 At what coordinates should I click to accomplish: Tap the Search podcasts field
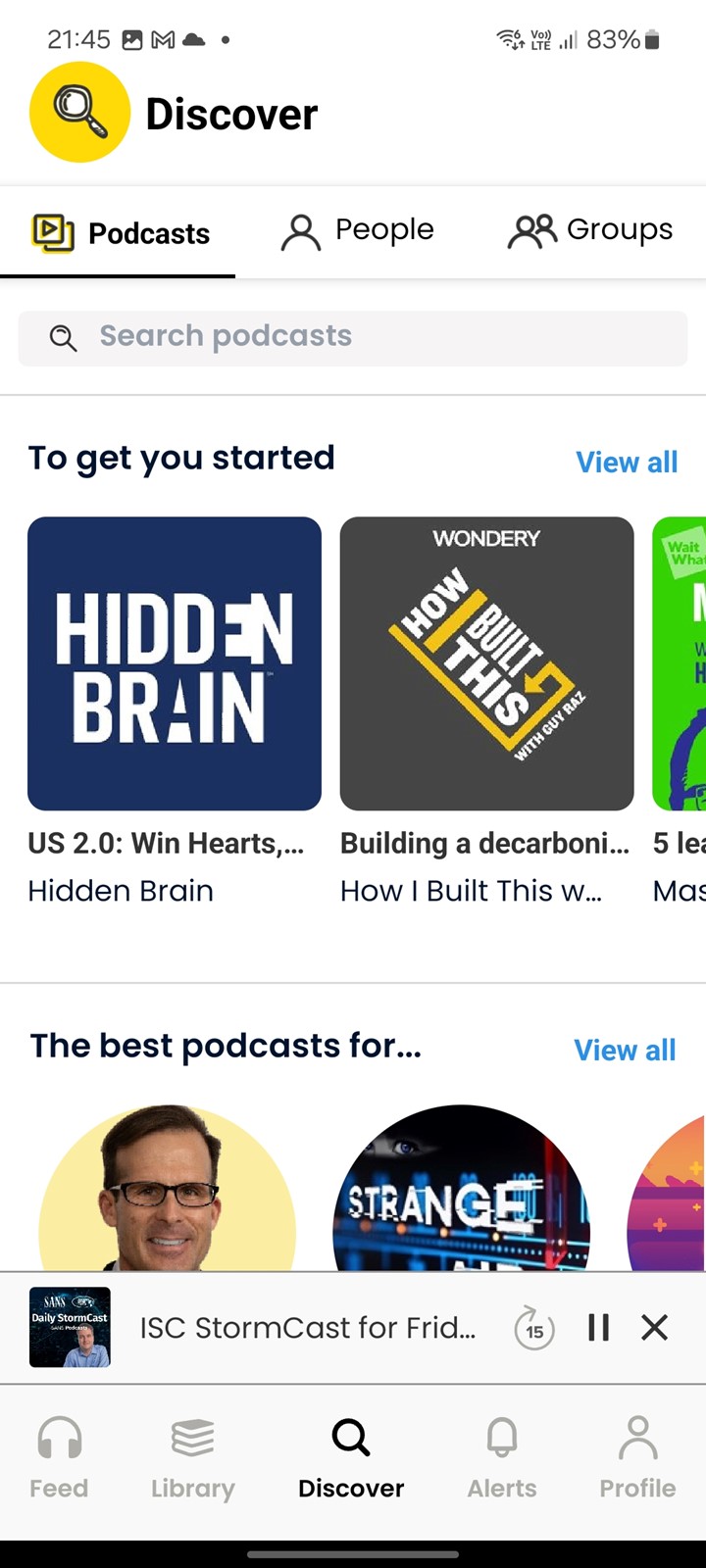(x=353, y=337)
